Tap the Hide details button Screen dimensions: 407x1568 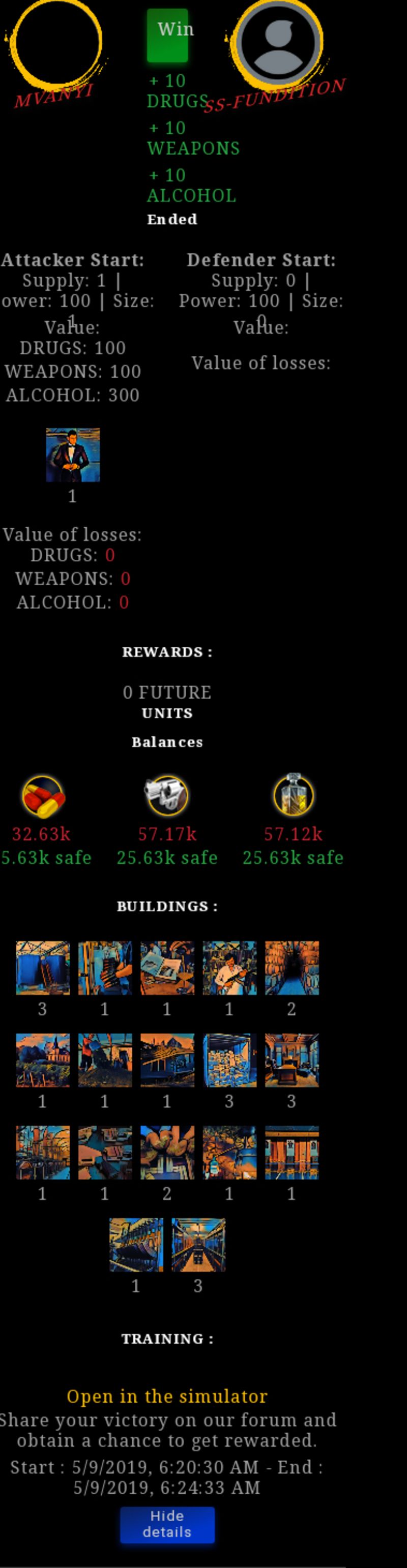tap(167, 1524)
